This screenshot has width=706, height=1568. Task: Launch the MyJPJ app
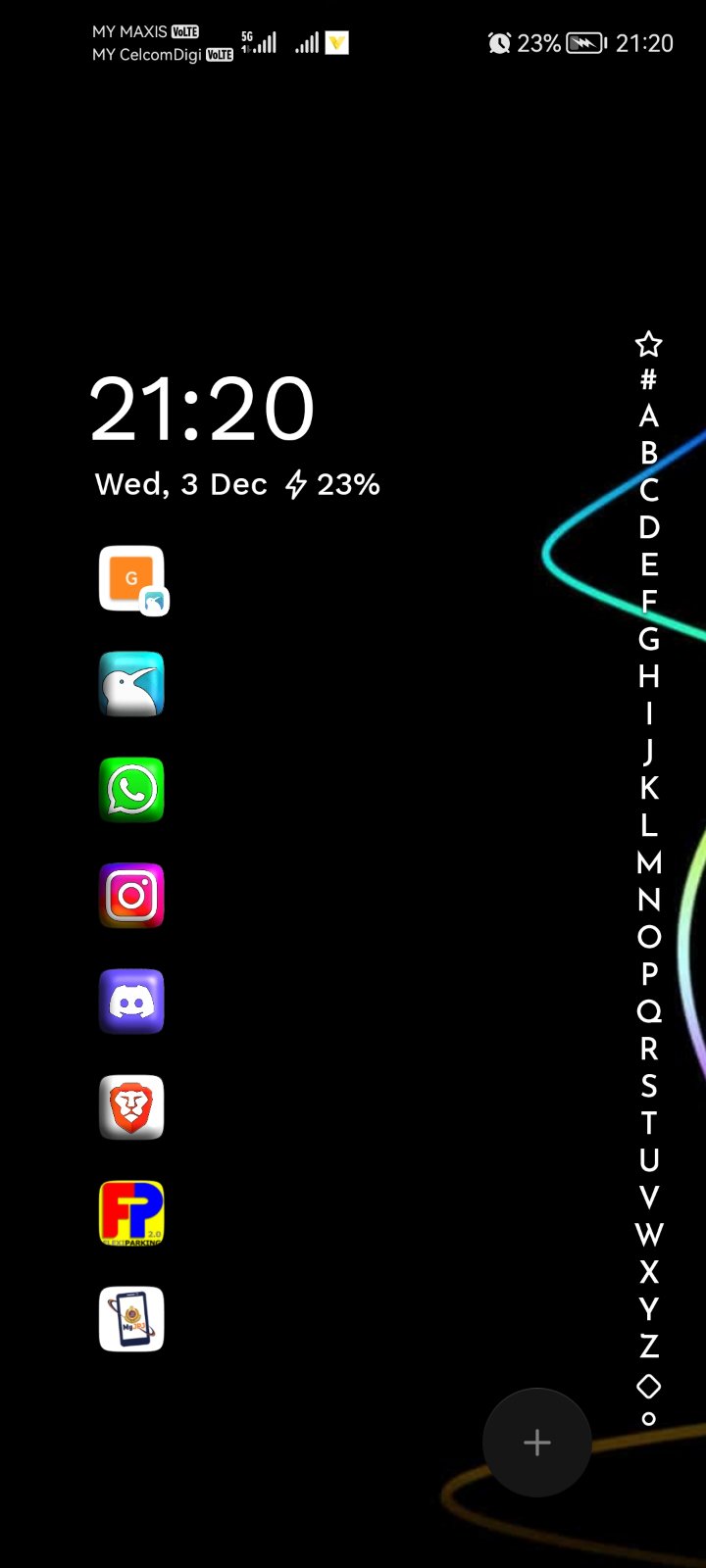(132, 1319)
